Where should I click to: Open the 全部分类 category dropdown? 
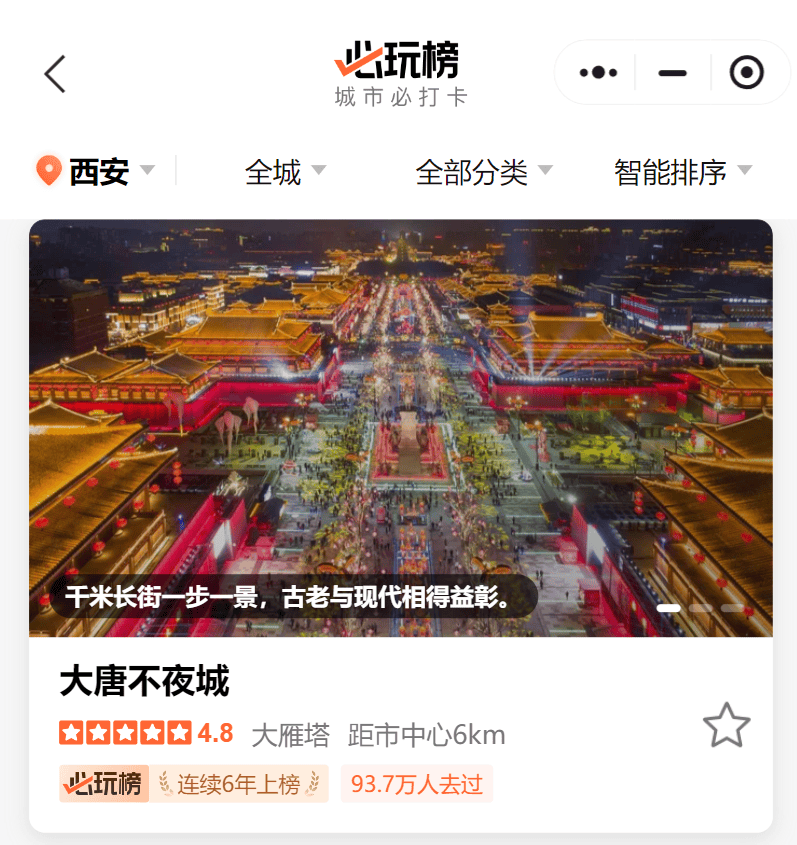tap(483, 172)
